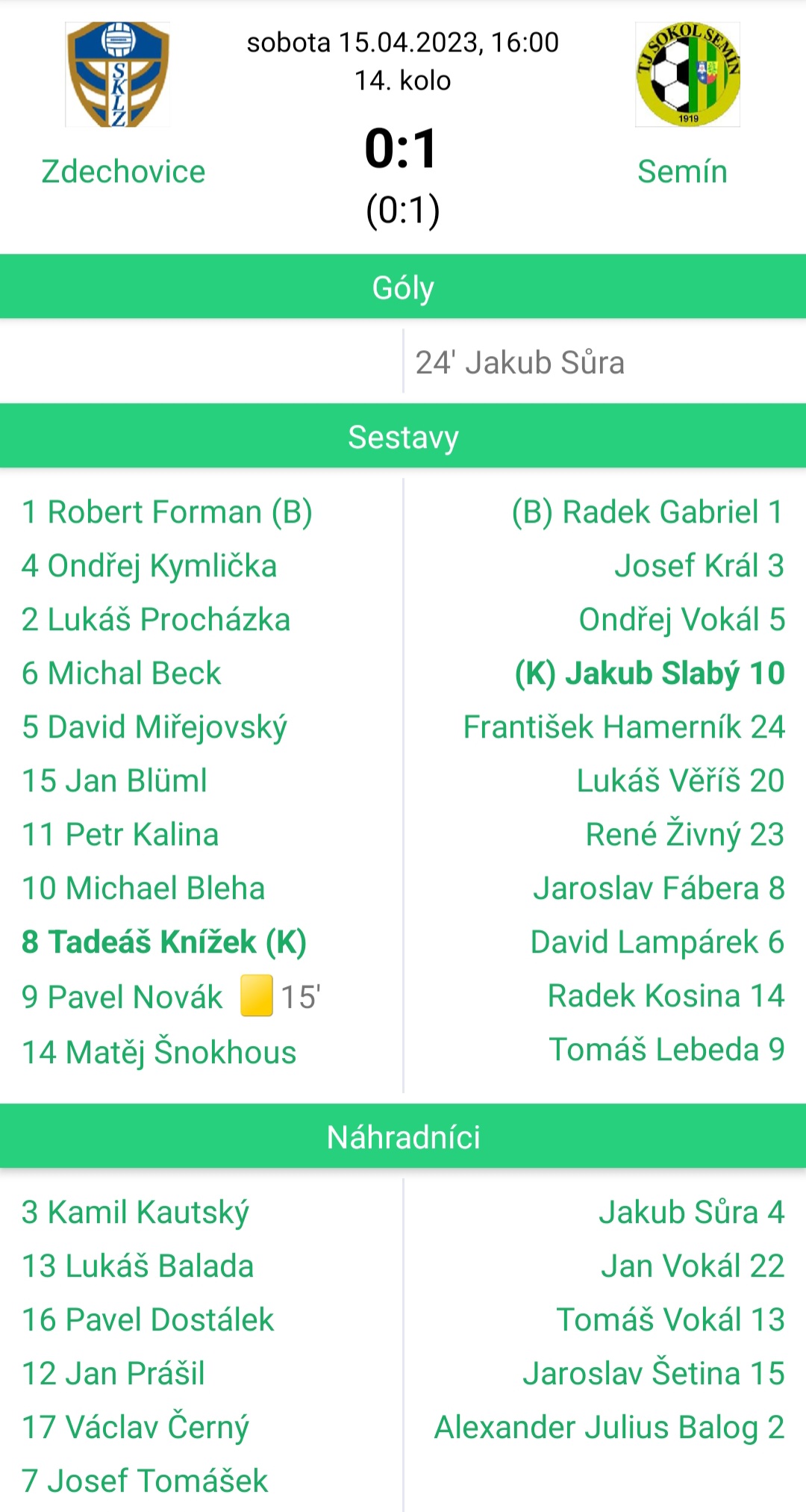The width and height of the screenshot is (806, 1512).
Task: Select player František Hamerník
Action: point(624,728)
